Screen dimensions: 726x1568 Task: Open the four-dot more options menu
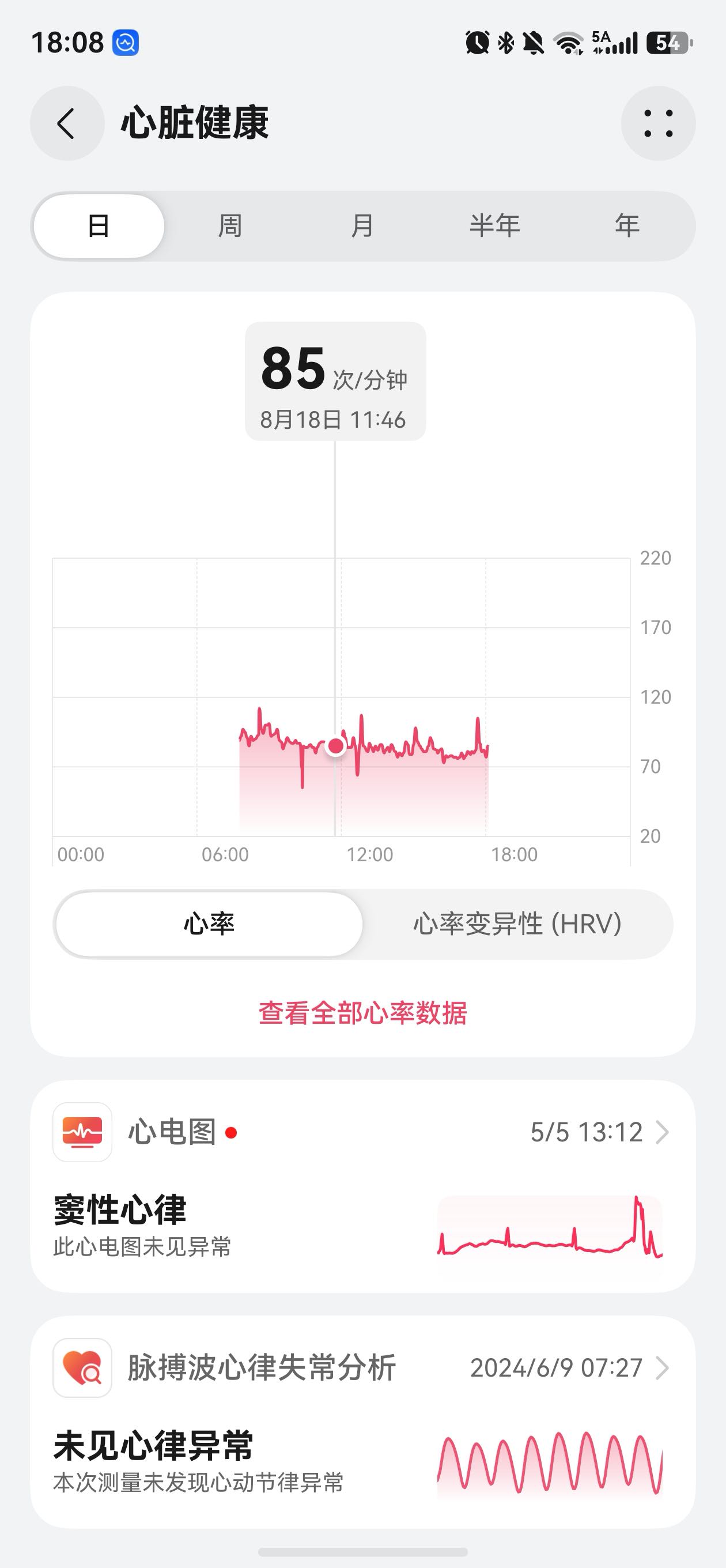[x=658, y=123]
